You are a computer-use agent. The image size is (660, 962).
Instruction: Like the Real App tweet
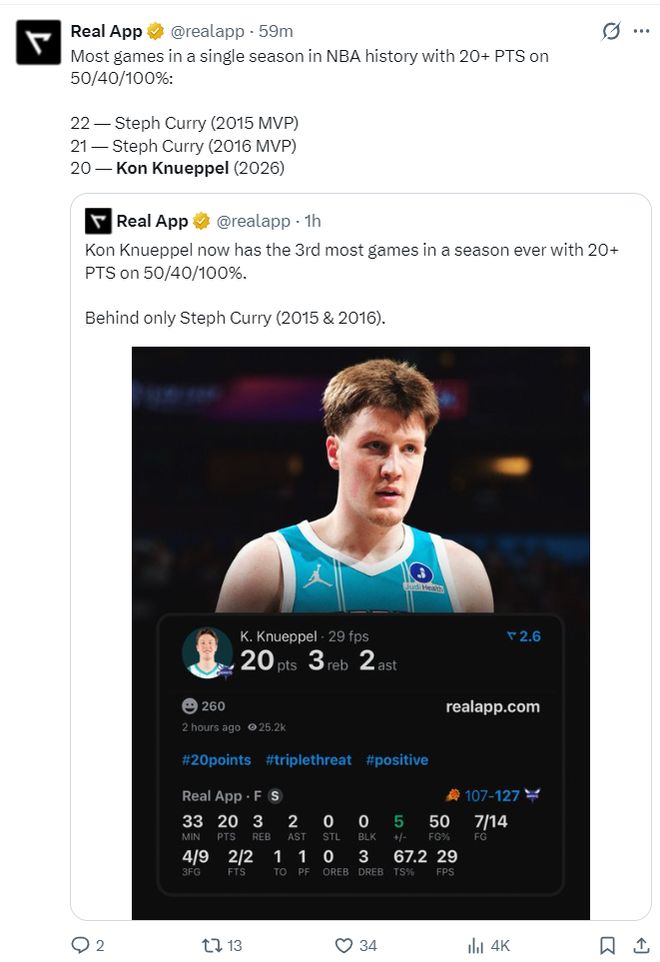[x=344, y=944]
